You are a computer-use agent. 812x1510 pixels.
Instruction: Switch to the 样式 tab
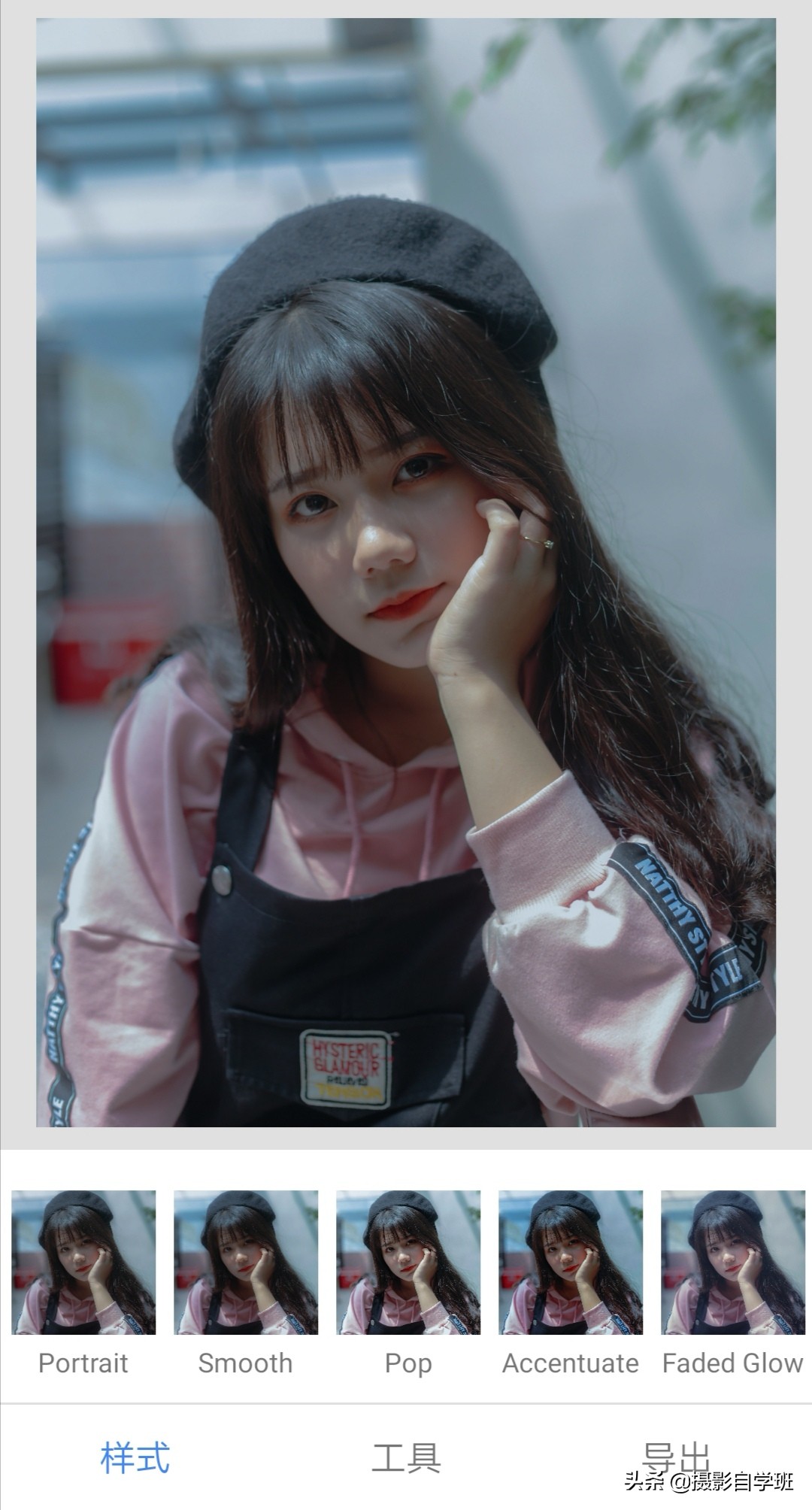135,1458
